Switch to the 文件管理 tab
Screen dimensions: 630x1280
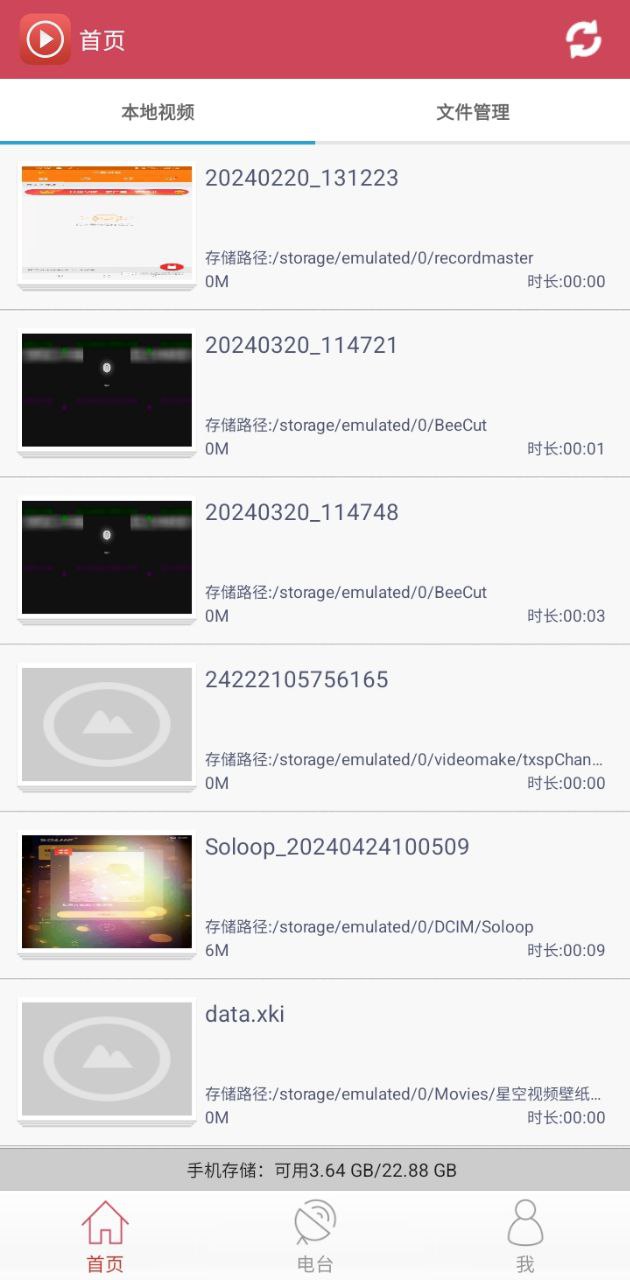(472, 112)
